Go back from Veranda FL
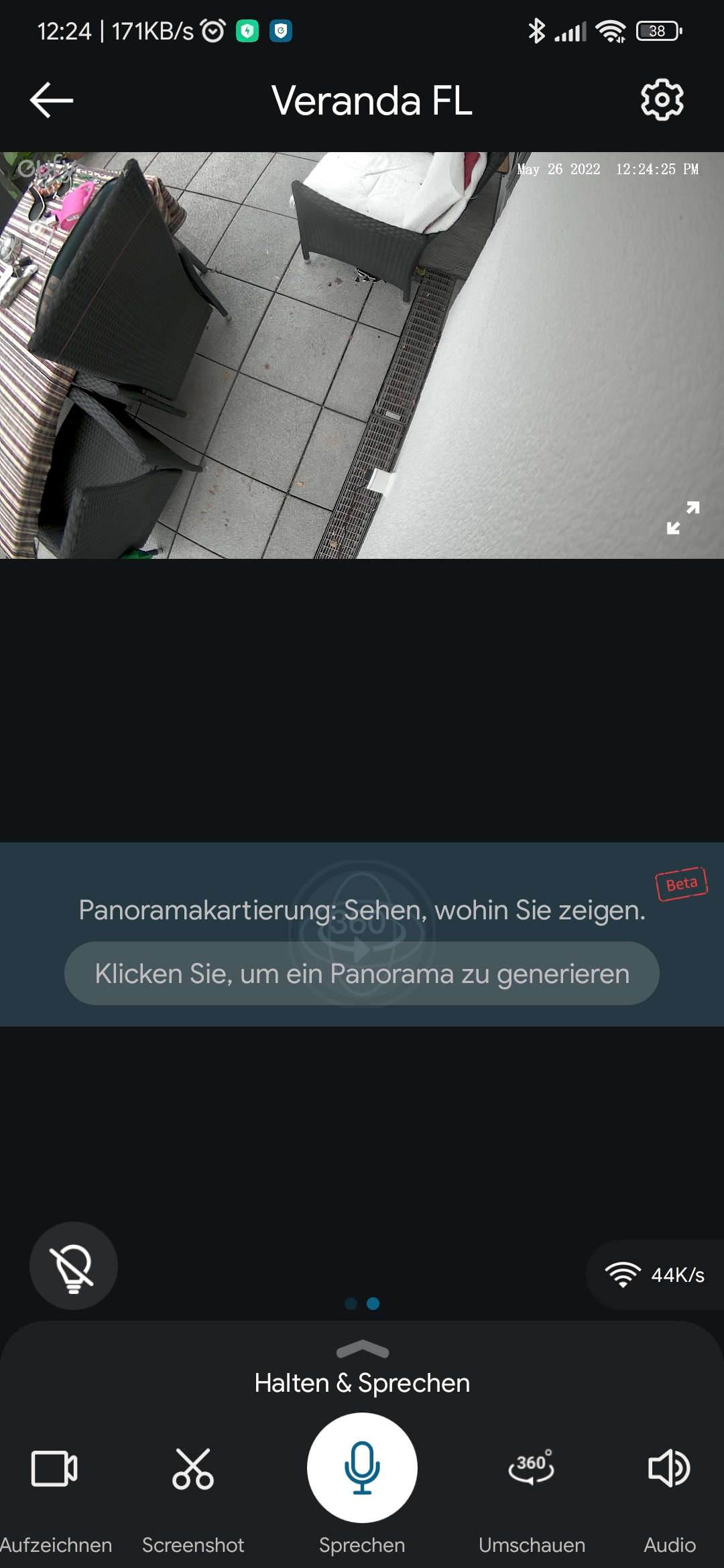Screen dimensions: 724x1568 (x=52, y=101)
